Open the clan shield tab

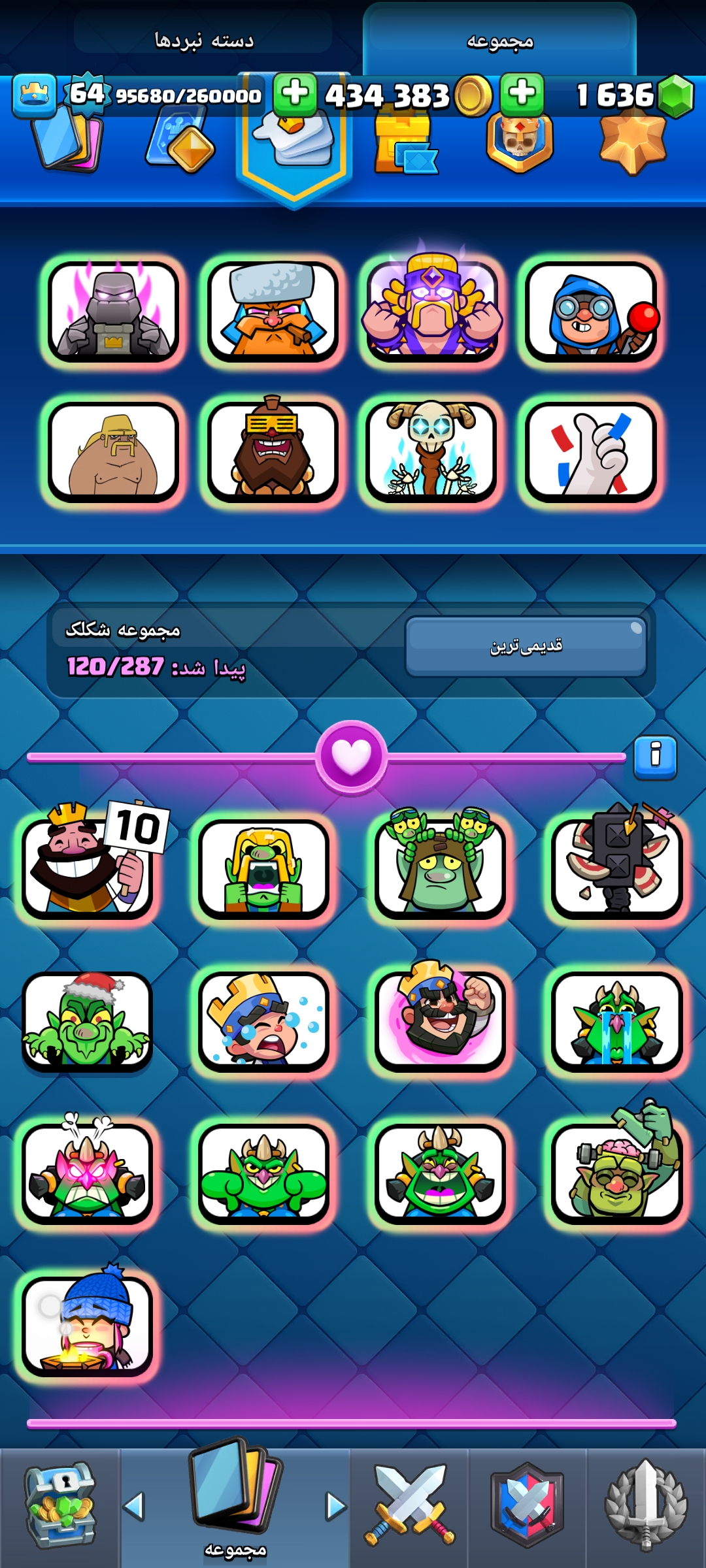(528, 1505)
